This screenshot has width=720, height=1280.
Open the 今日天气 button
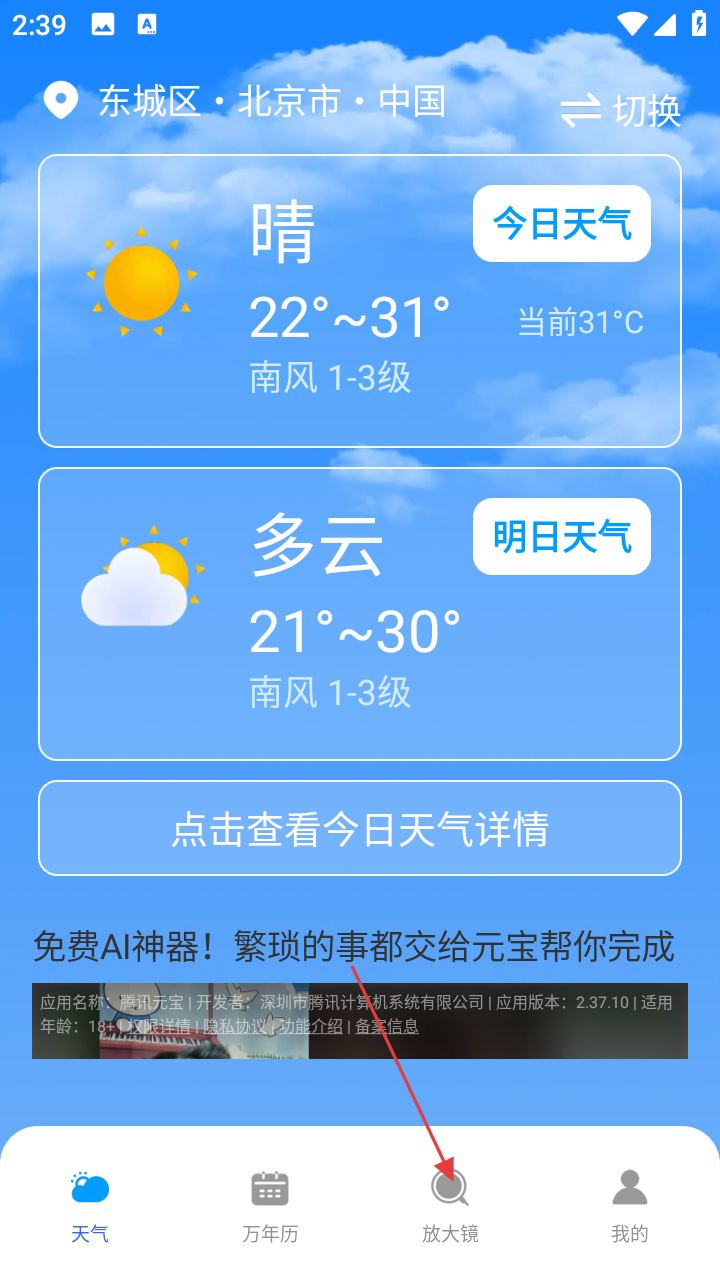pyautogui.click(x=561, y=223)
